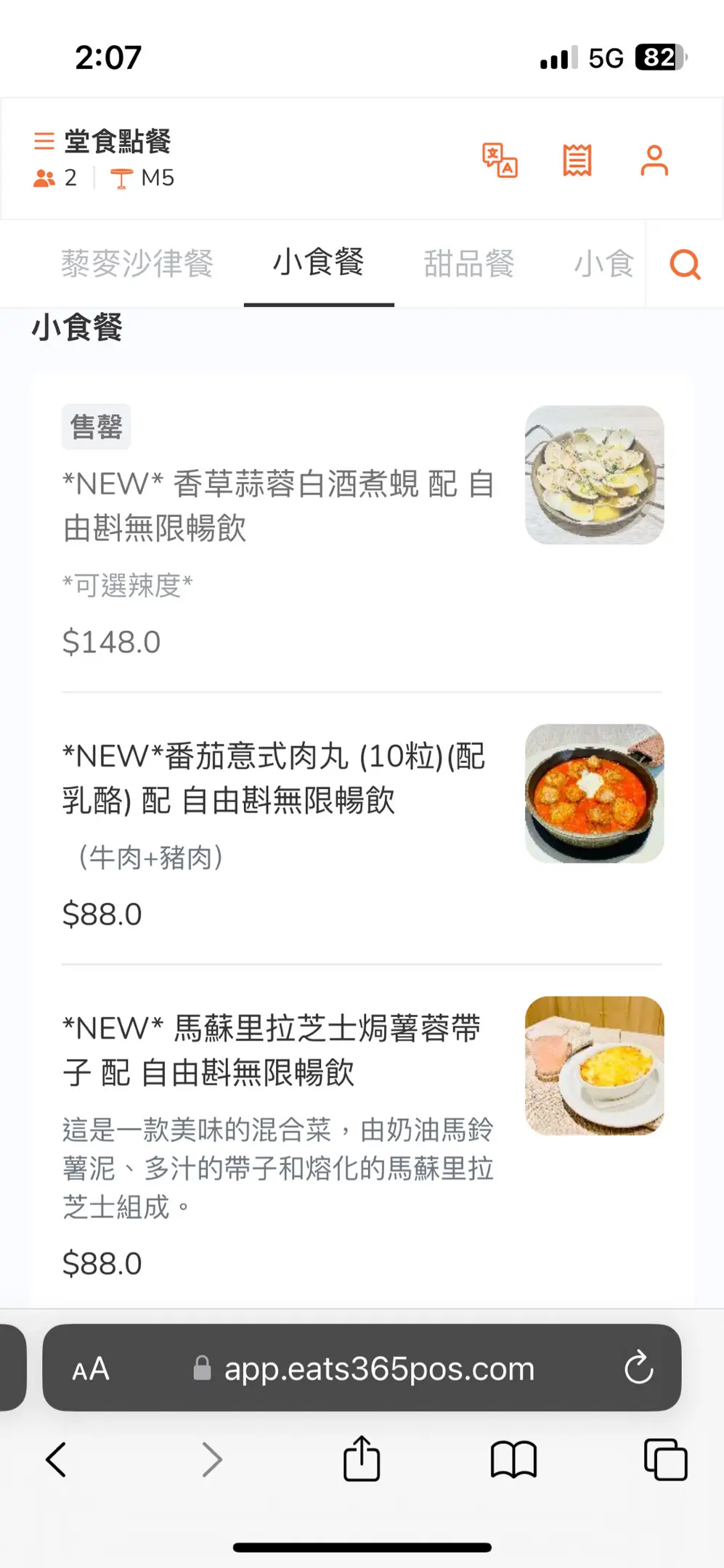Show all open Safari tabs
Image resolution: width=724 pixels, height=1568 pixels.
665,1459
